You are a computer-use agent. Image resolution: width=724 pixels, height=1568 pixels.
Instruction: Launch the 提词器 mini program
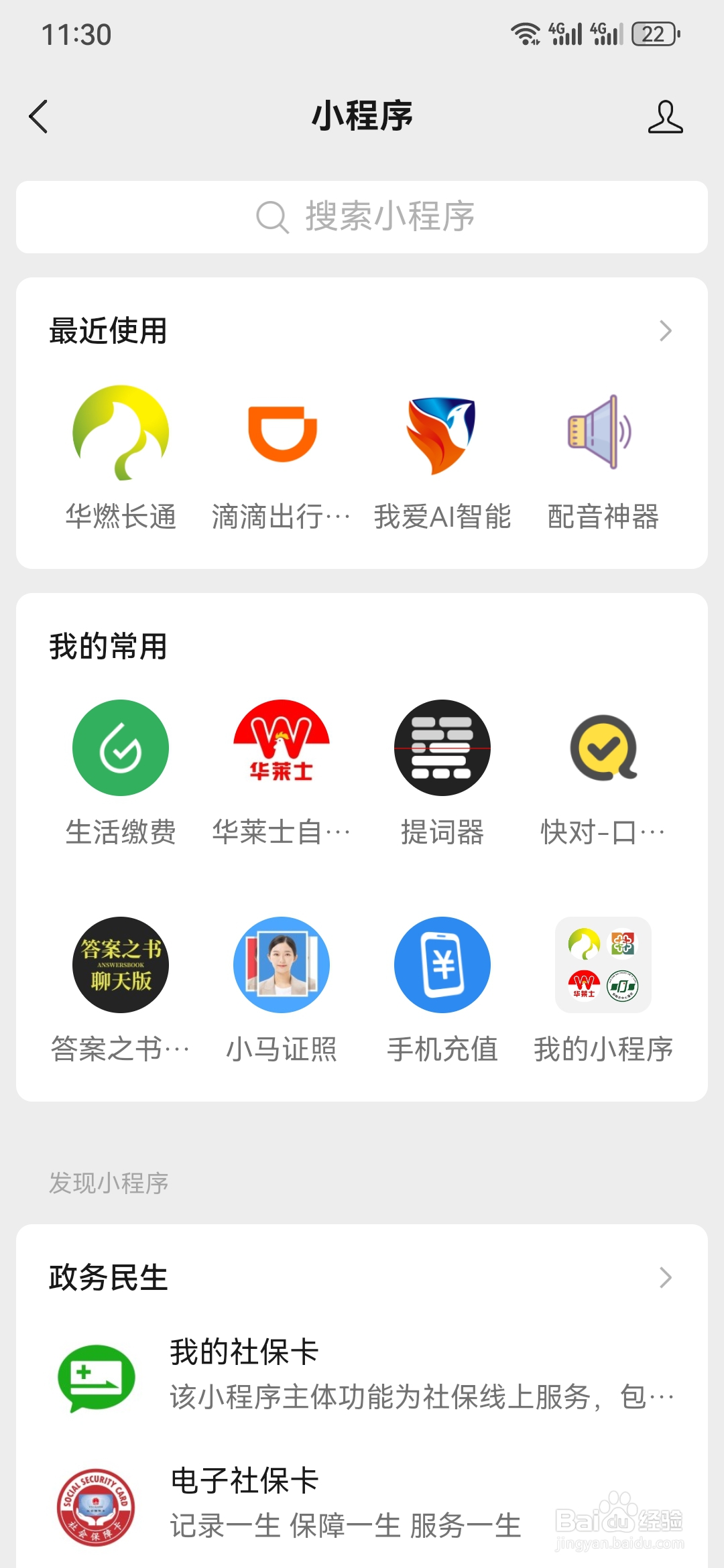pyautogui.click(x=442, y=748)
